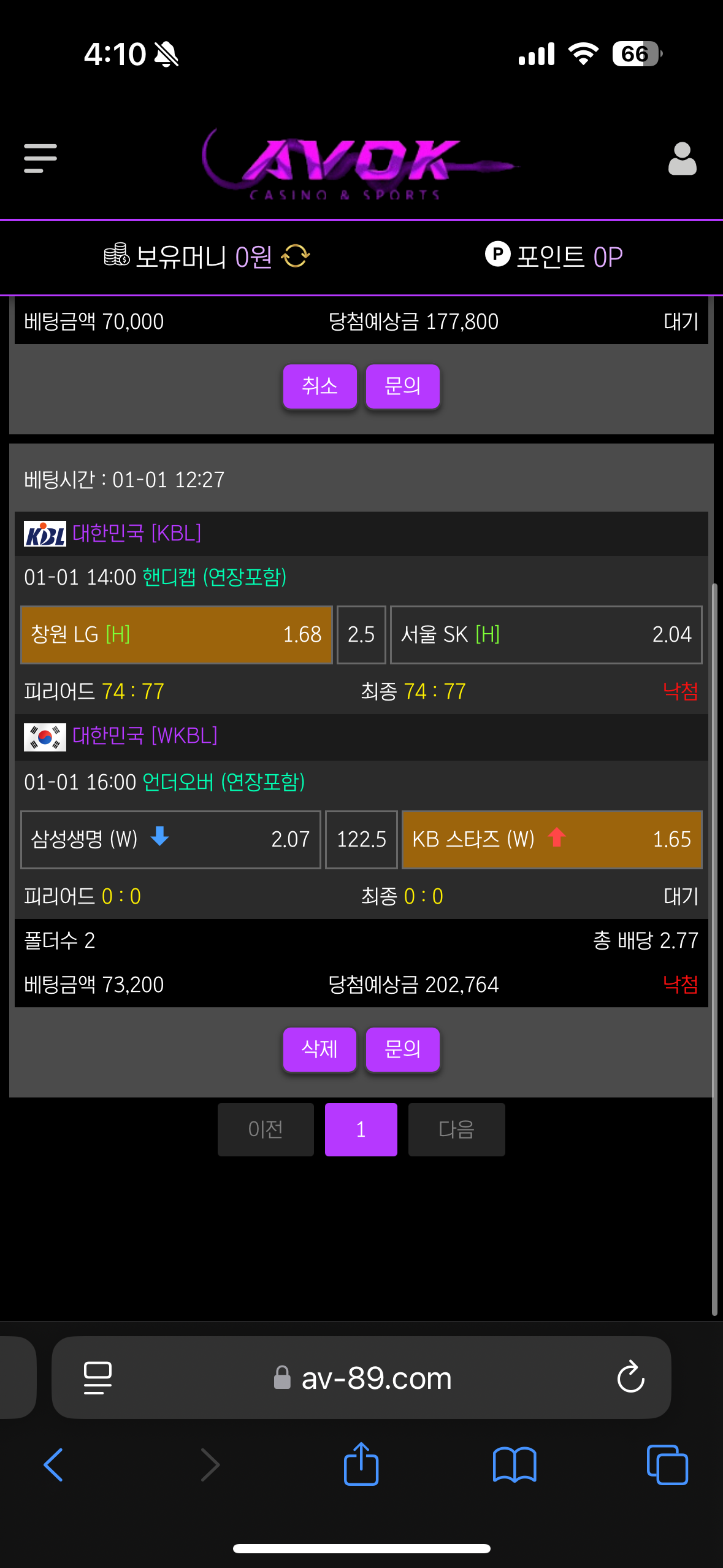Open the hamburger menu
The image size is (723, 1568).
tap(40, 158)
